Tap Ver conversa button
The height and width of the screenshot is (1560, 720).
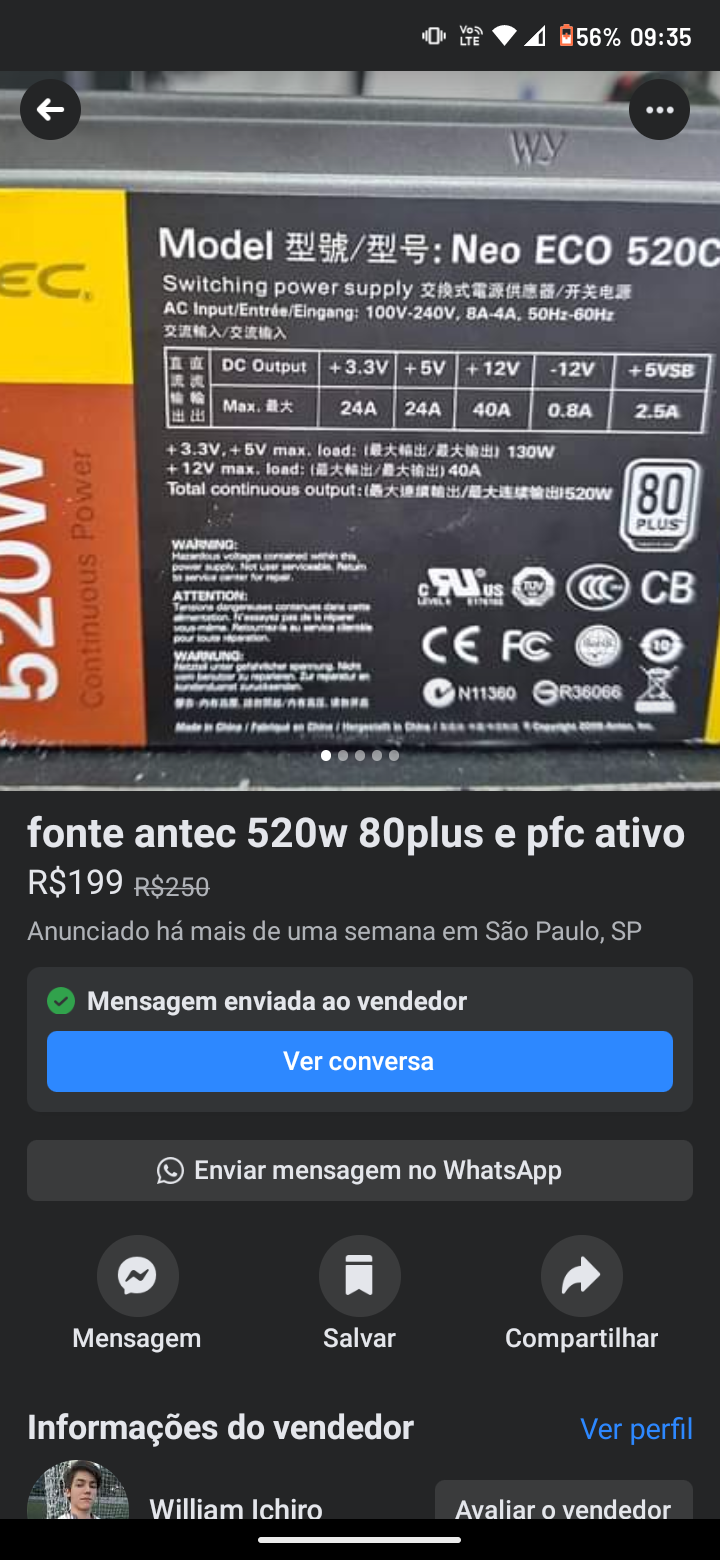tap(360, 1061)
